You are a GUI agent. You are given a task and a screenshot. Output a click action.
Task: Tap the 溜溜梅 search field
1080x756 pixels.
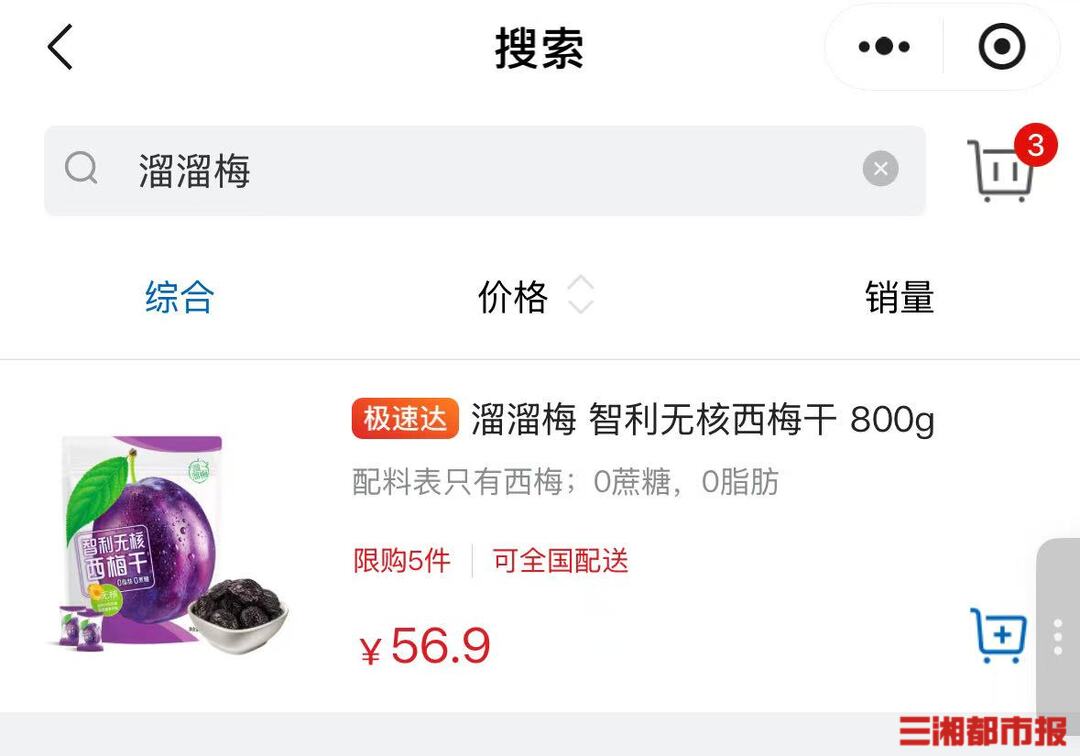(480, 170)
